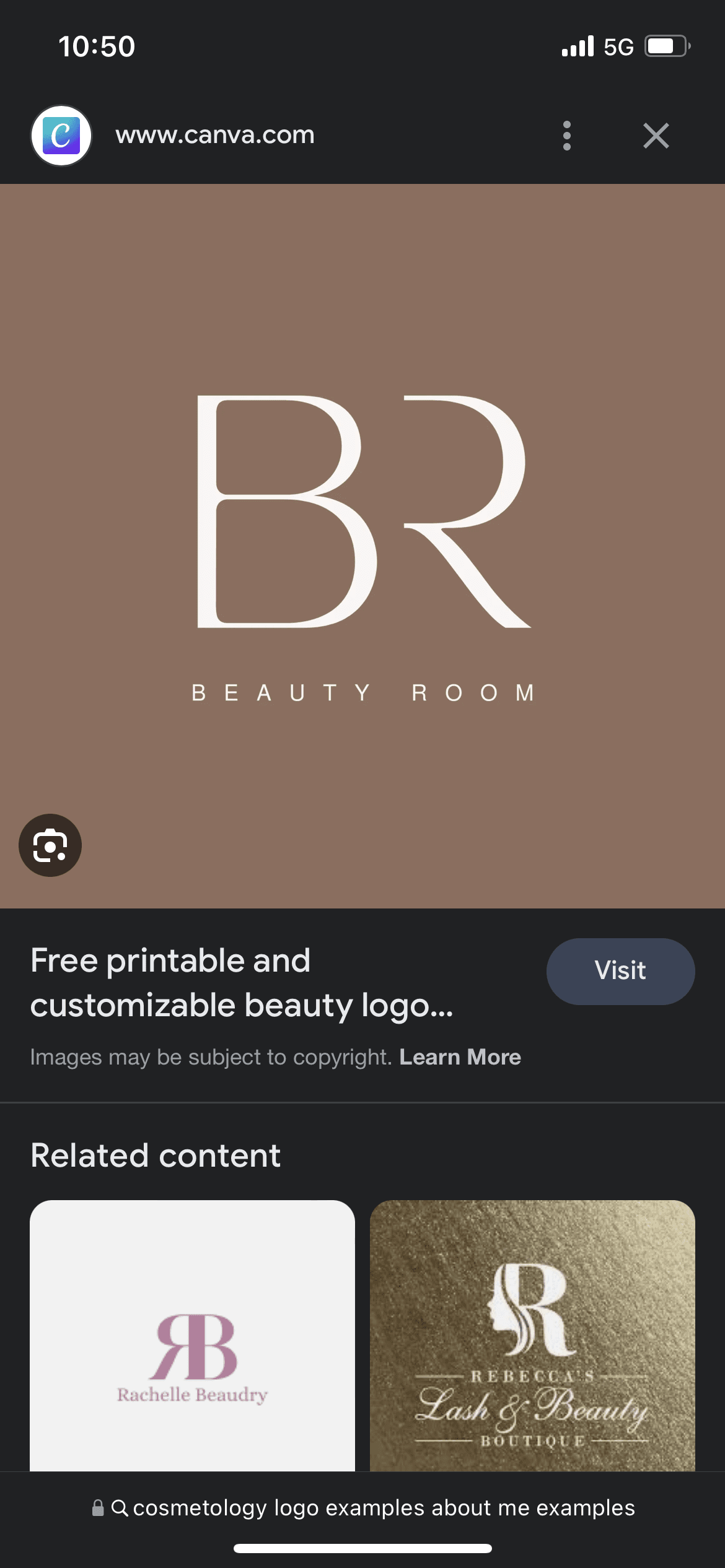Open the Beauty Room logo image
The height and width of the screenshot is (1568, 725).
pos(362,546)
